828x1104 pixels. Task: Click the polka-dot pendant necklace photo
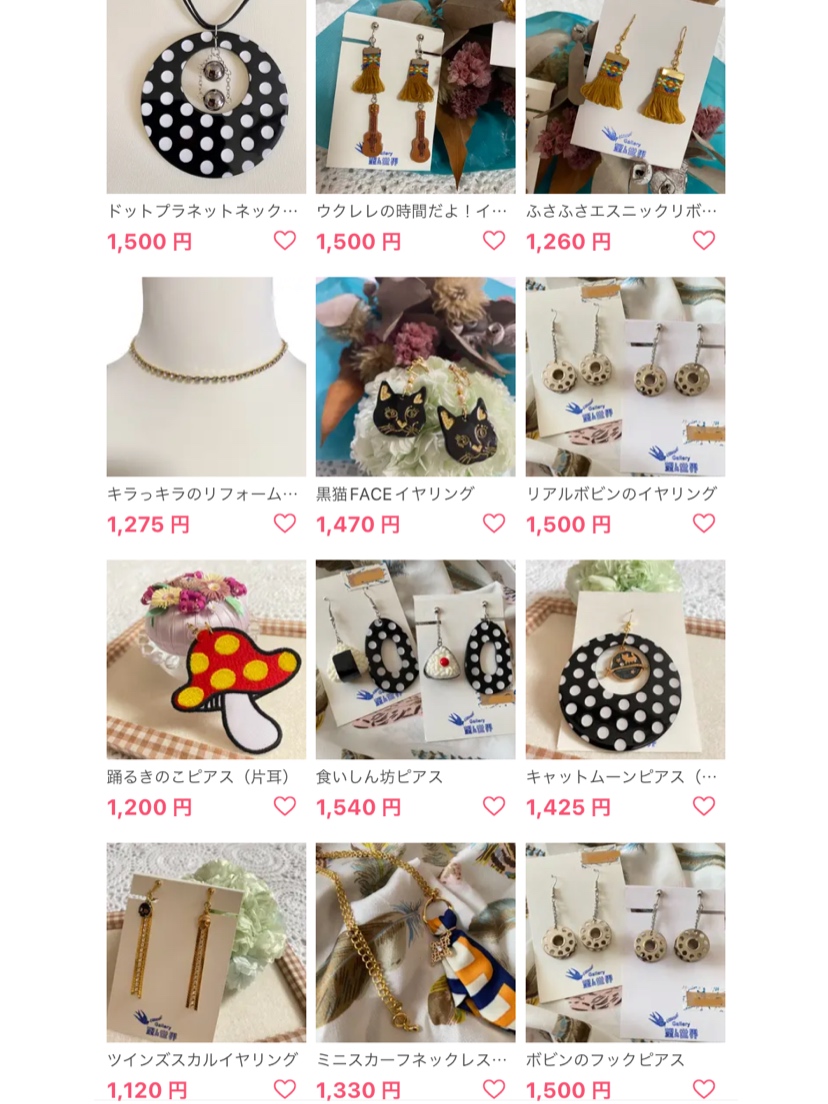tap(206, 97)
